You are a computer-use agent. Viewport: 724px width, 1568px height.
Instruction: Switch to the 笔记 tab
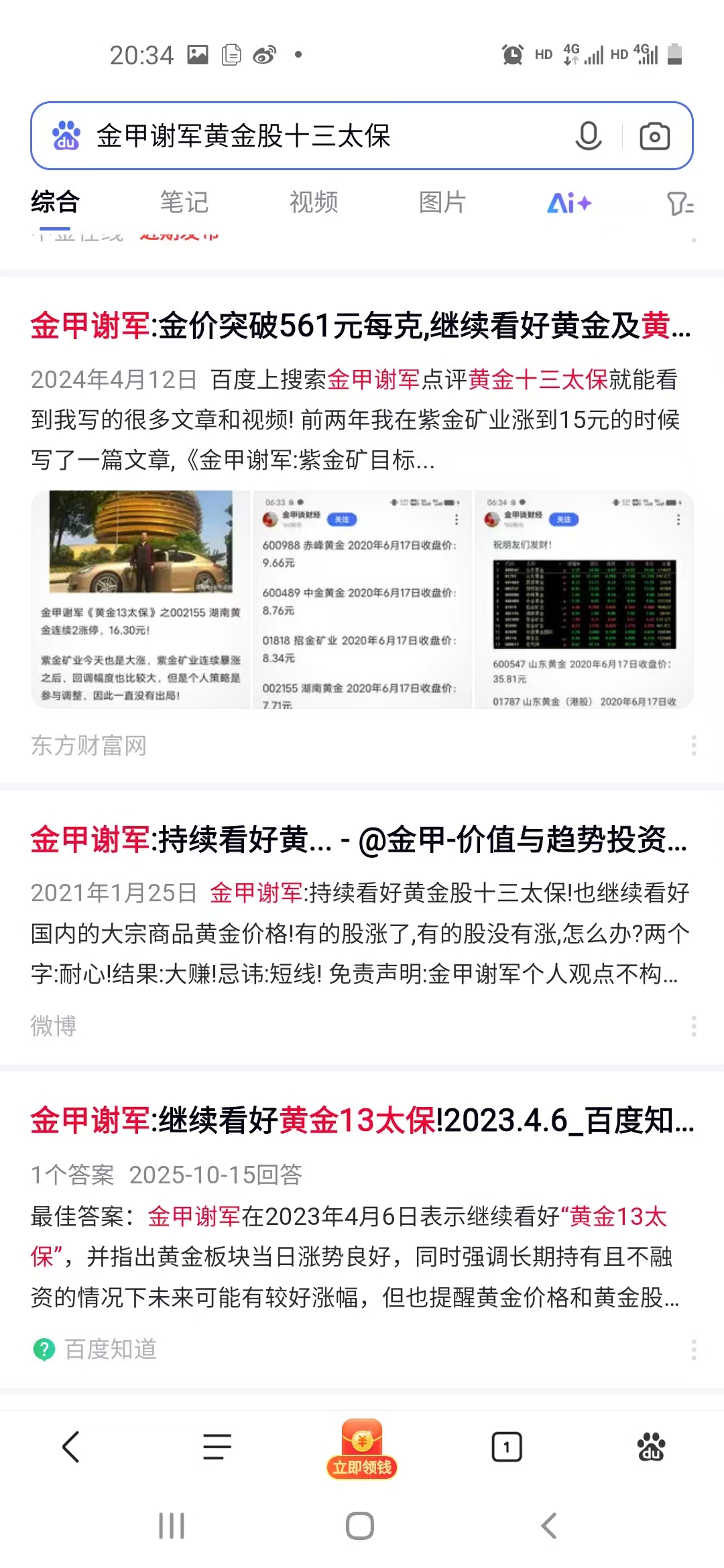(184, 202)
